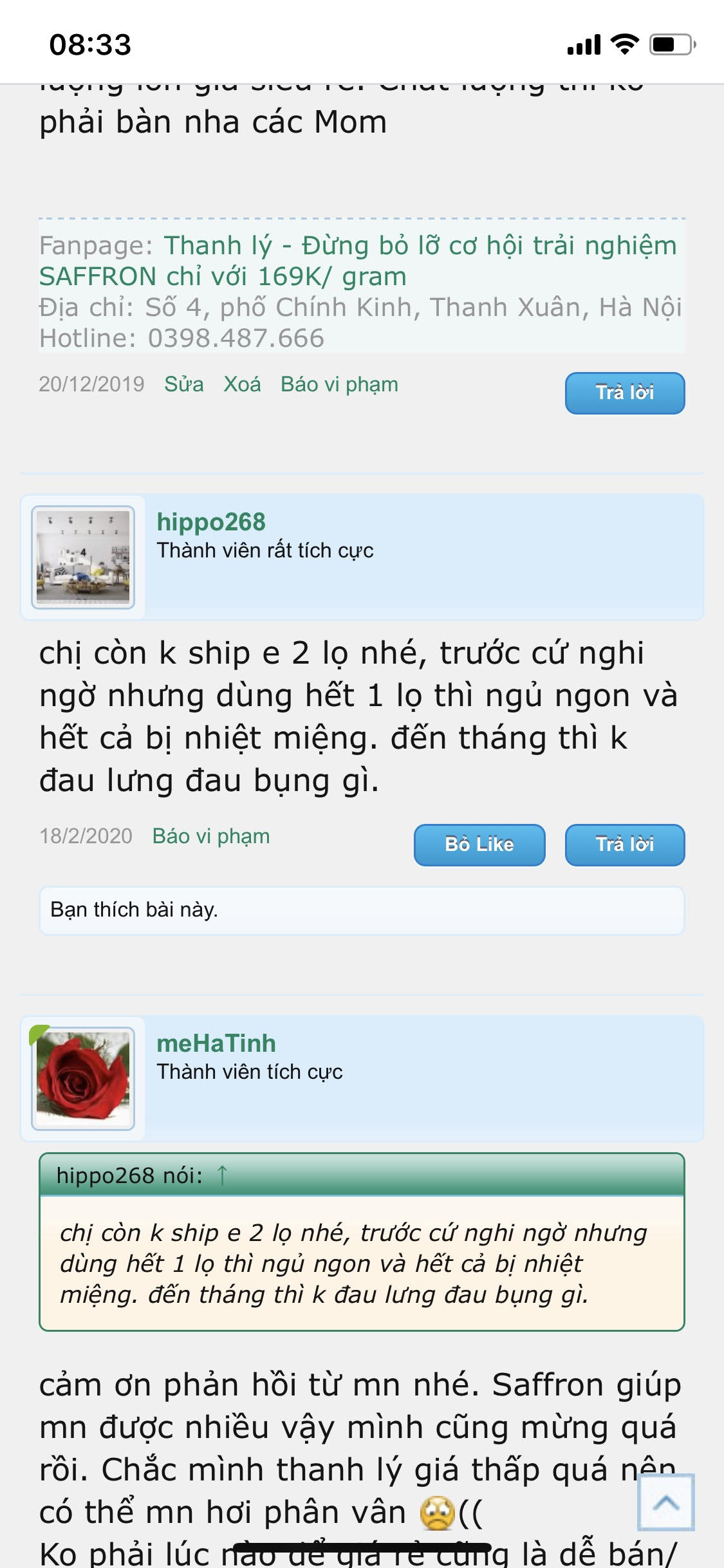
Task: Reply to hippo268's comment with Trả lời
Action: [x=624, y=845]
